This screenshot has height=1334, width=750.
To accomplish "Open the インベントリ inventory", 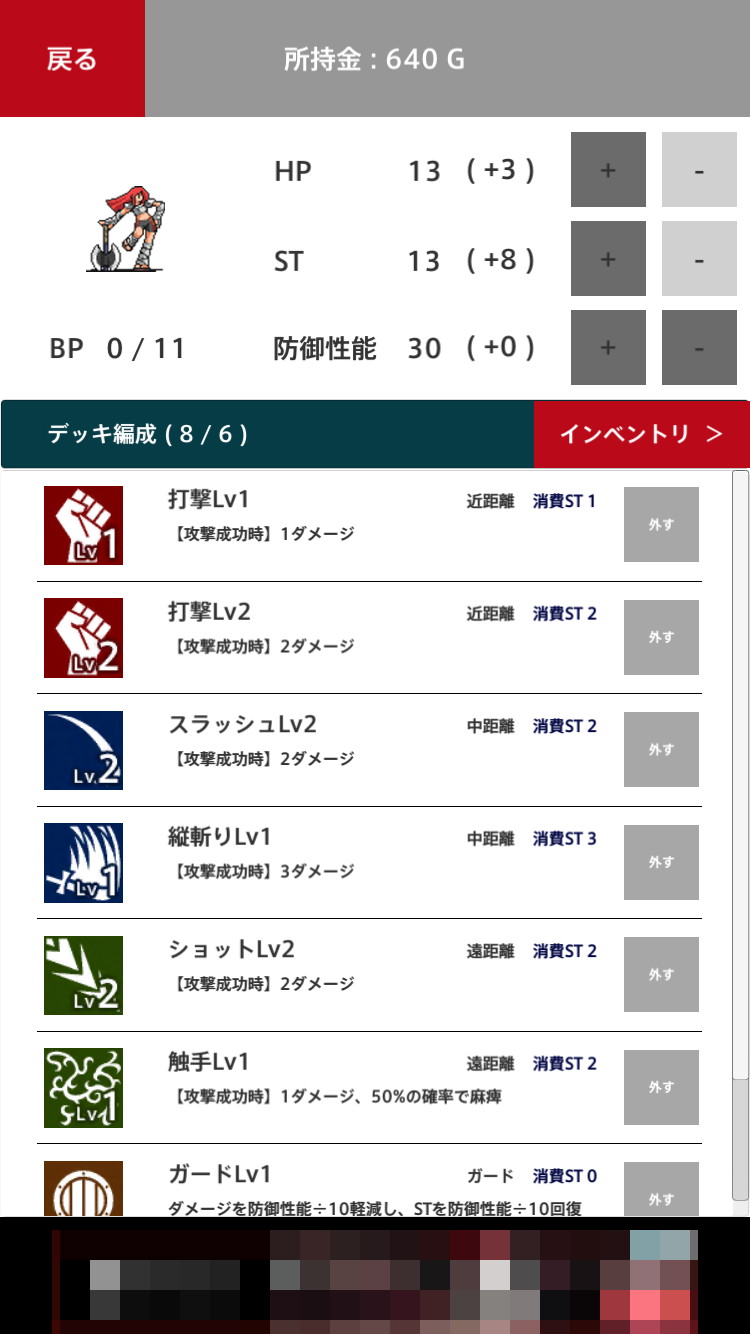I will (x=641, y=434).
